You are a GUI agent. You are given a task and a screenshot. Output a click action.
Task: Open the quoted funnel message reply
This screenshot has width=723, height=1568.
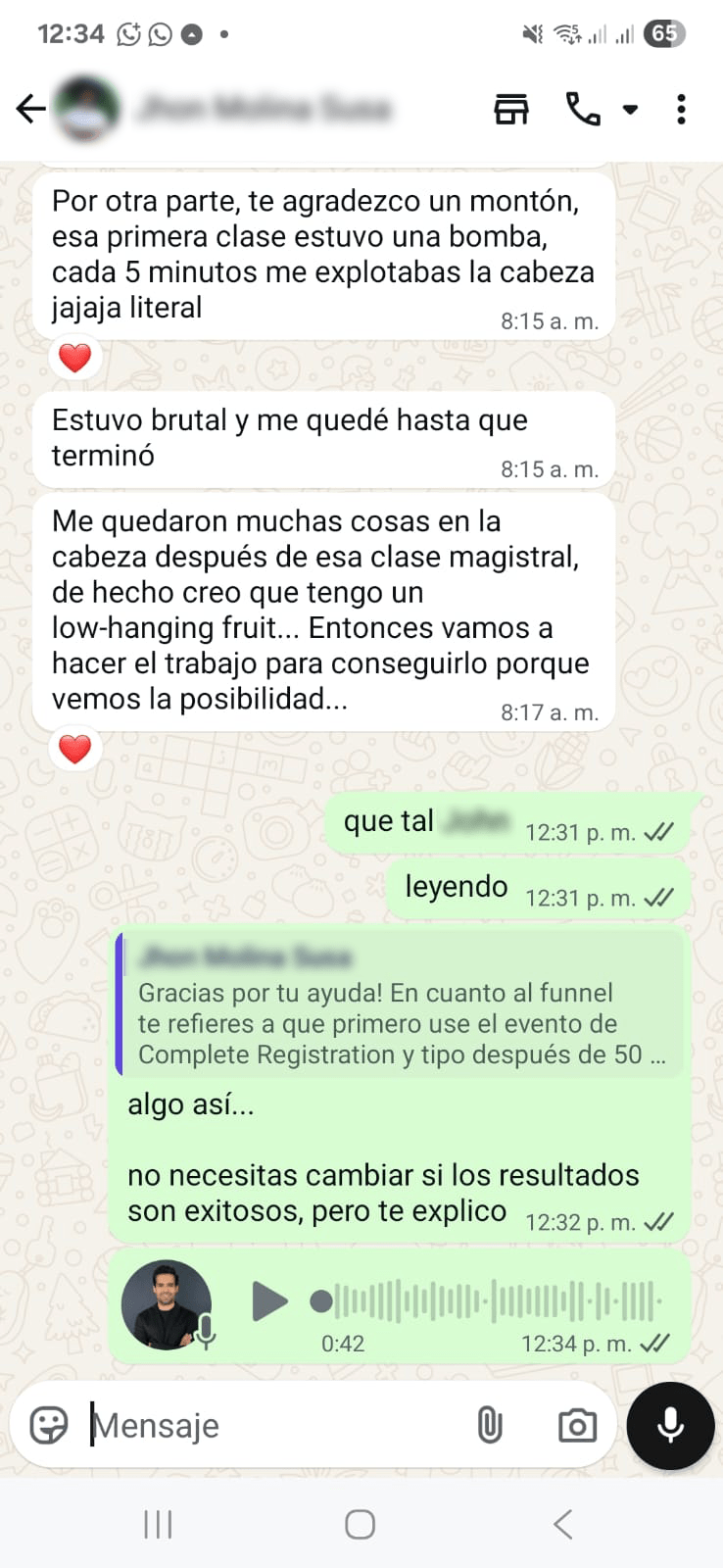click(x=400, y=1005)
